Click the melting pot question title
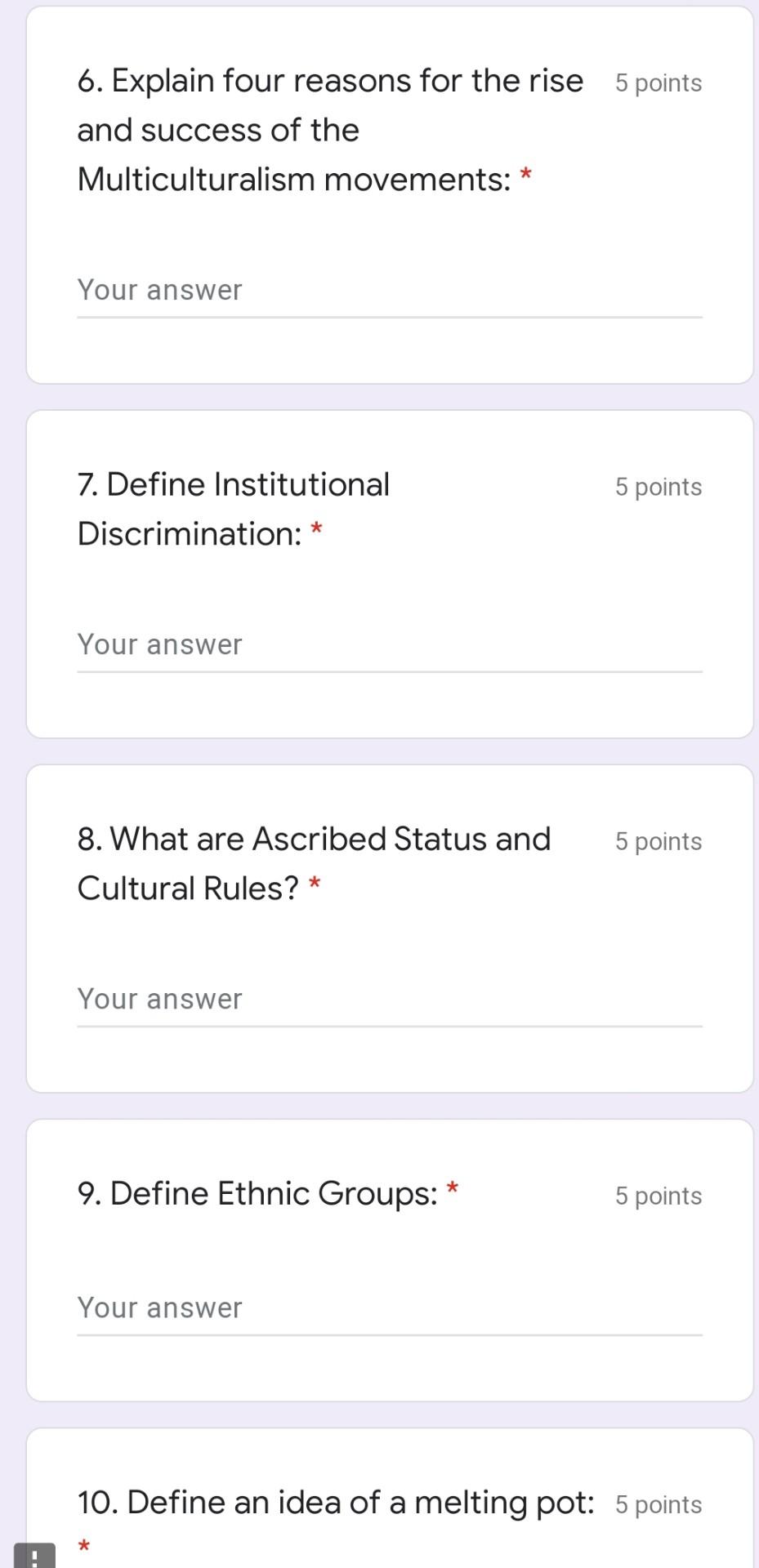 click(x=333, y=1502)
